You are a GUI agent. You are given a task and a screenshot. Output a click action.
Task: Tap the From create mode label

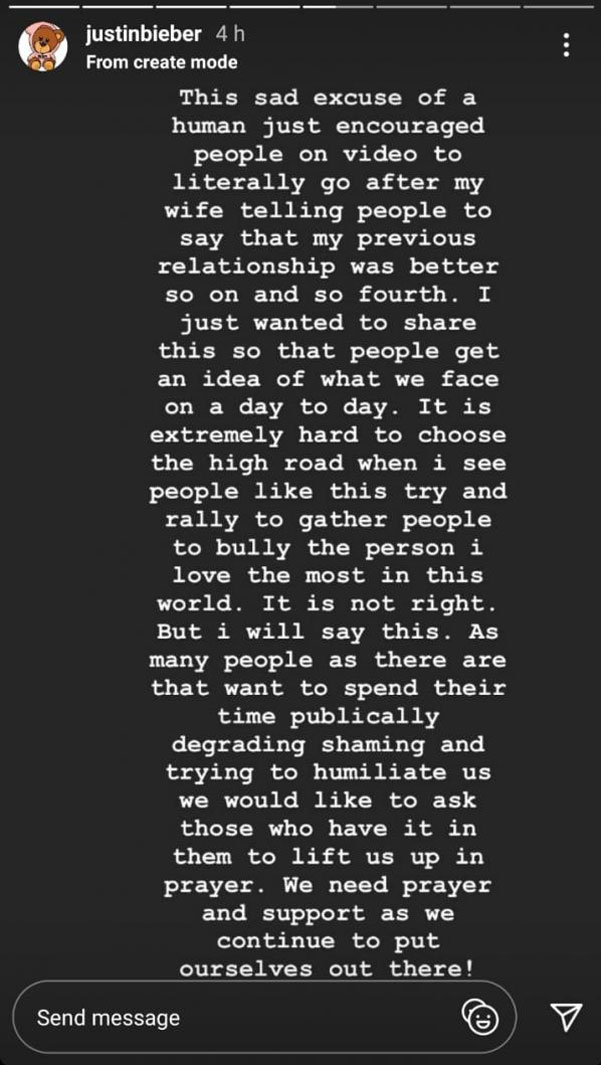coord(161,62)
